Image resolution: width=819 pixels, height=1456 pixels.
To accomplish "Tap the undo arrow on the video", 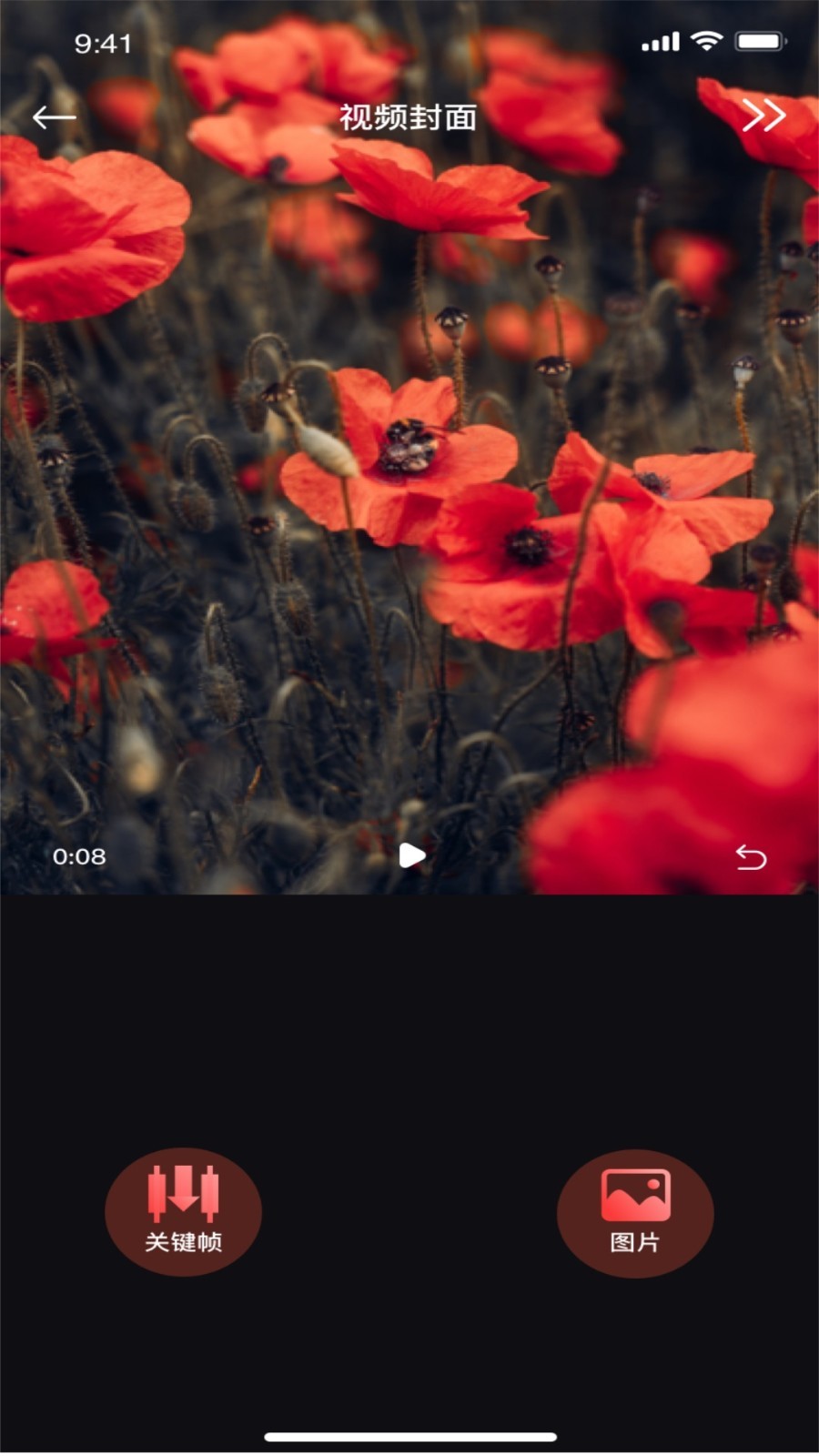I will pos(751,857).
